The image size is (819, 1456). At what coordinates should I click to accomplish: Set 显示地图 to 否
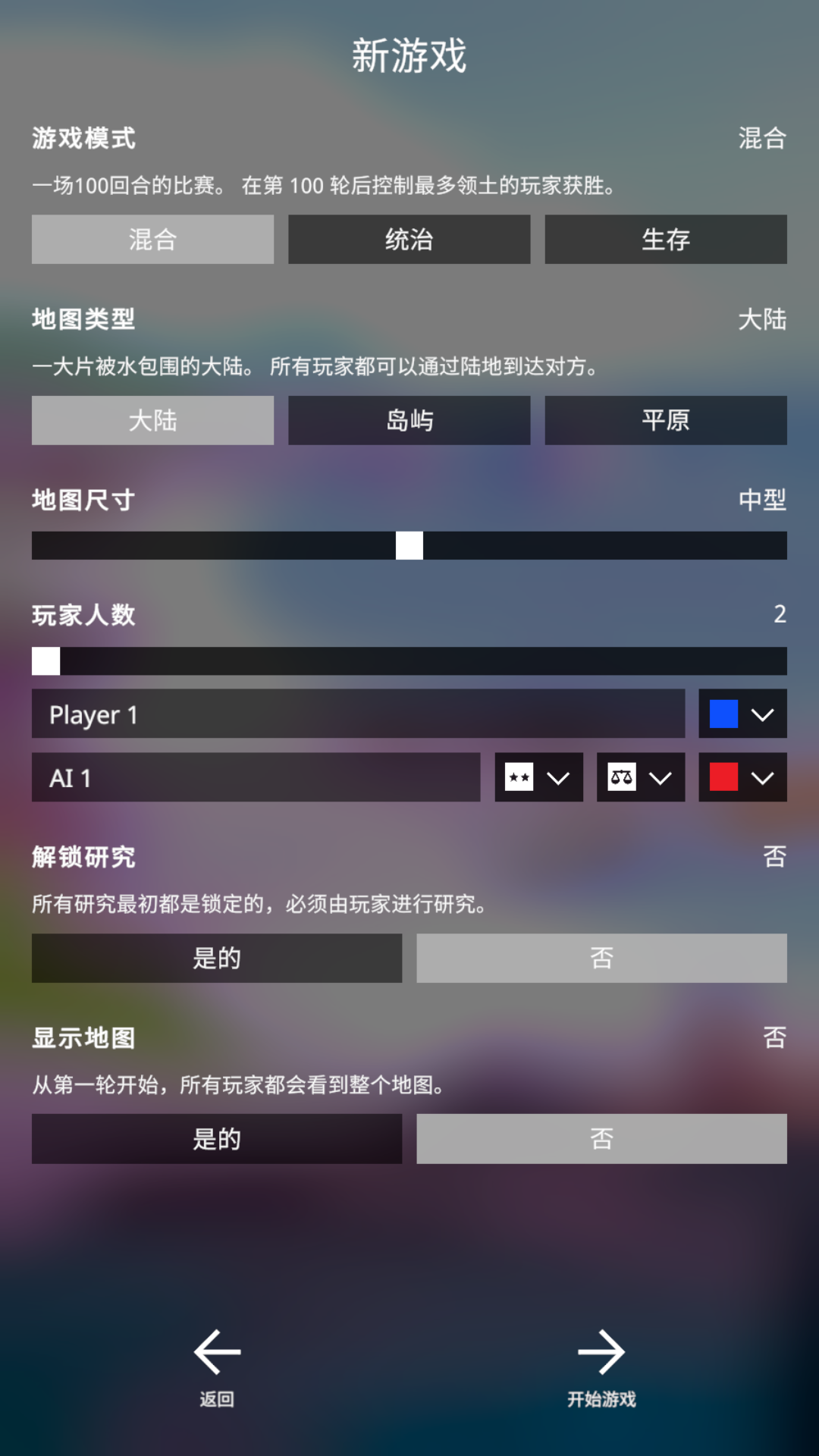(x=601, y=1138)
